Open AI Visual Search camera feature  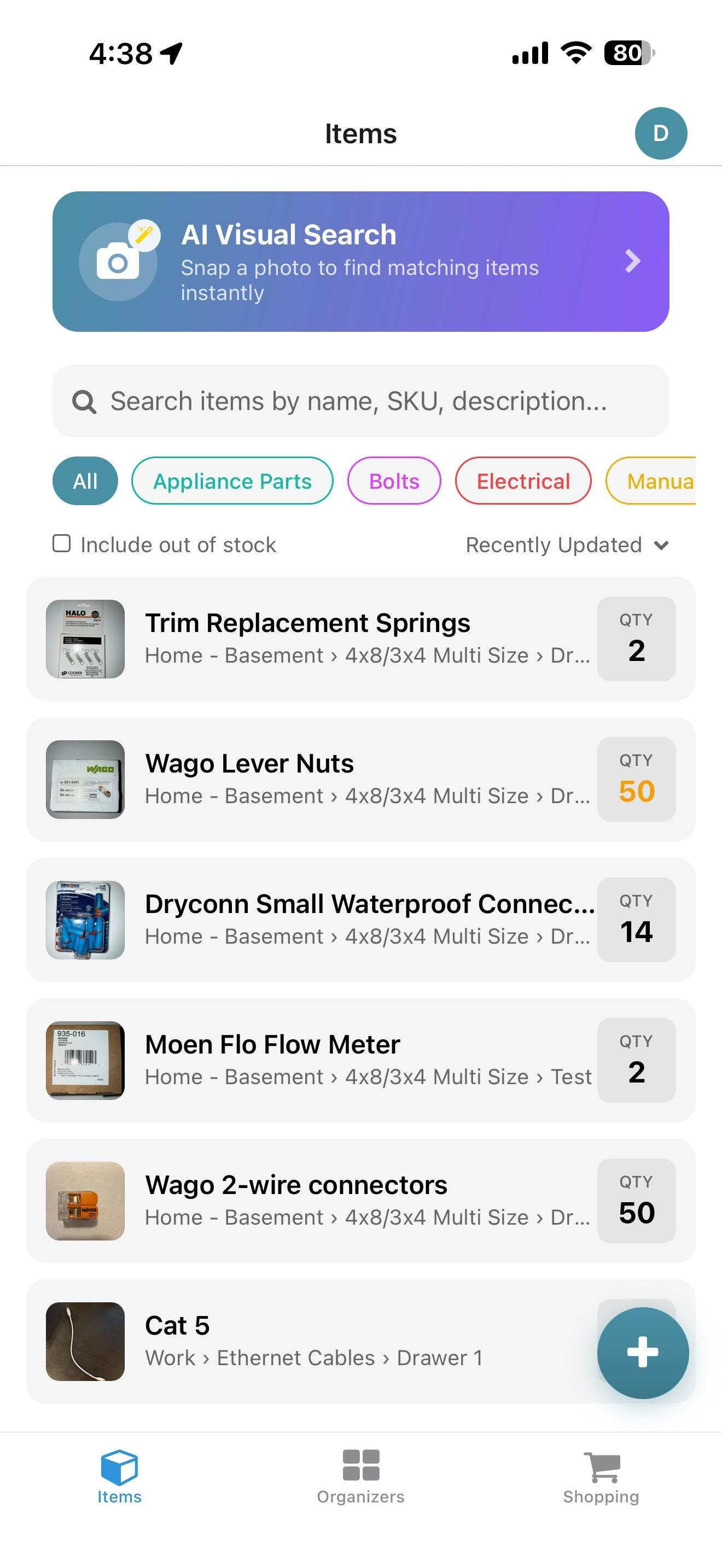[361, 261]
